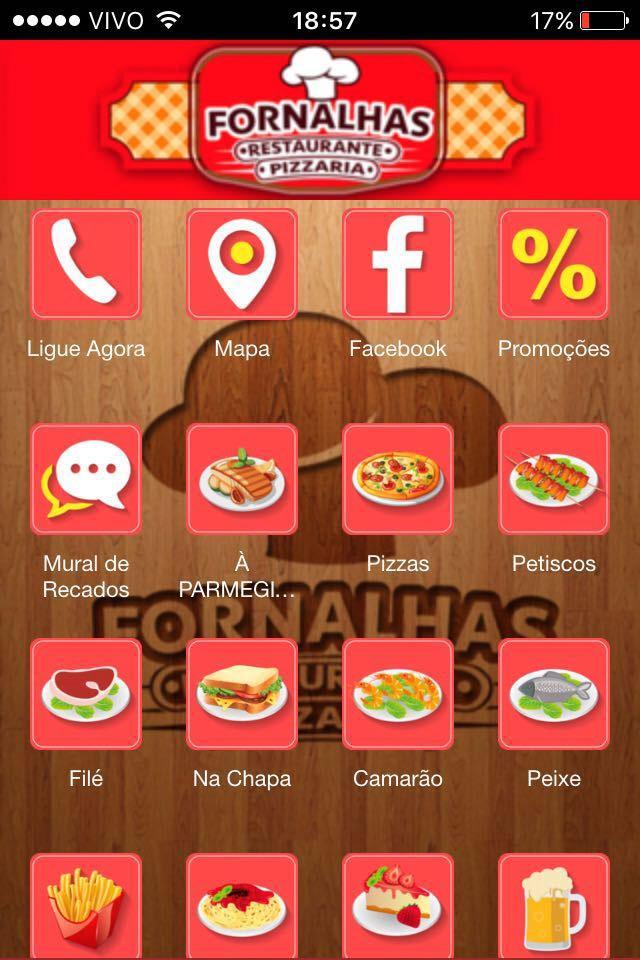Tap the french fries tile

(86, 905)
